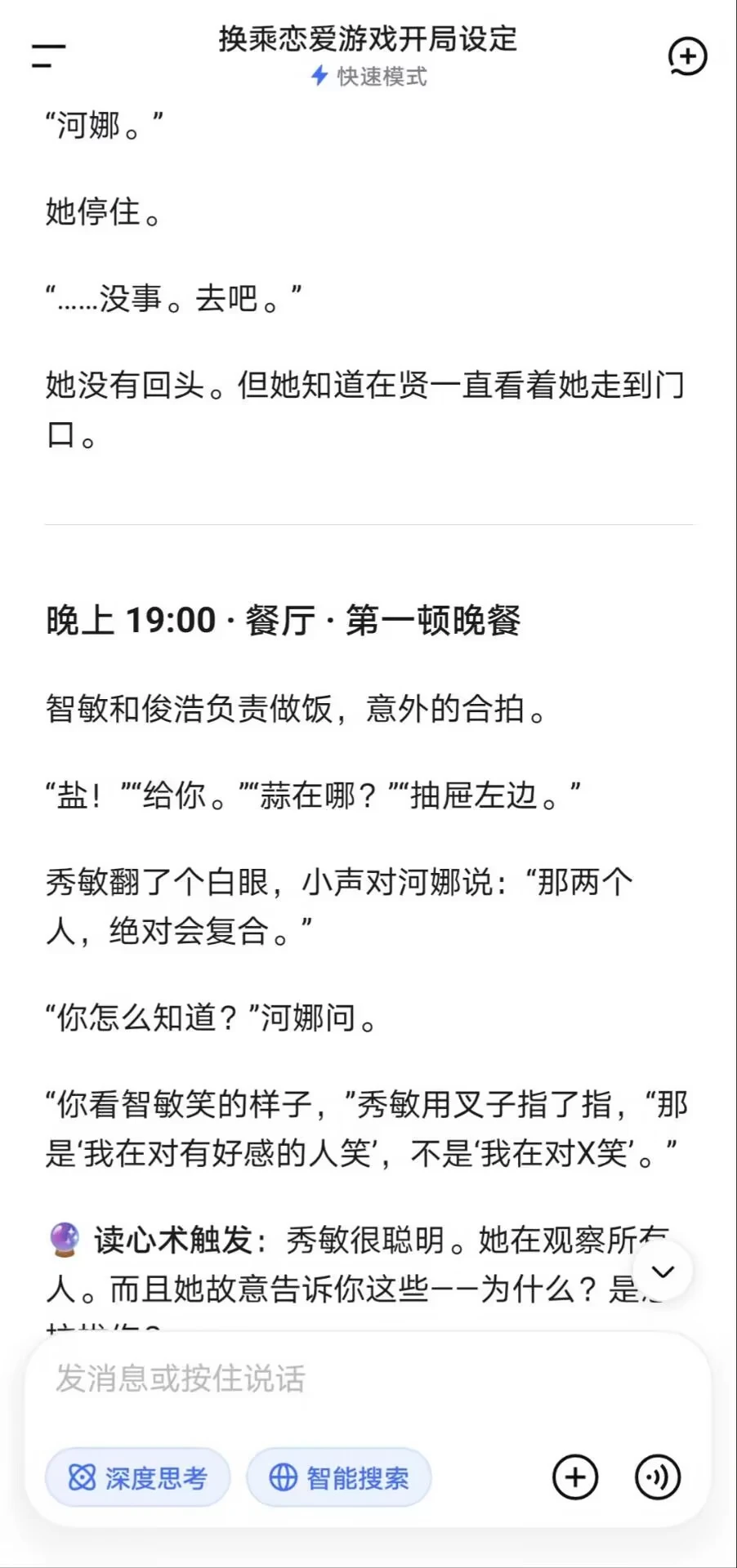737x1568 pixels.
Task: Jump to the latest message
Action: (663, 1271)
